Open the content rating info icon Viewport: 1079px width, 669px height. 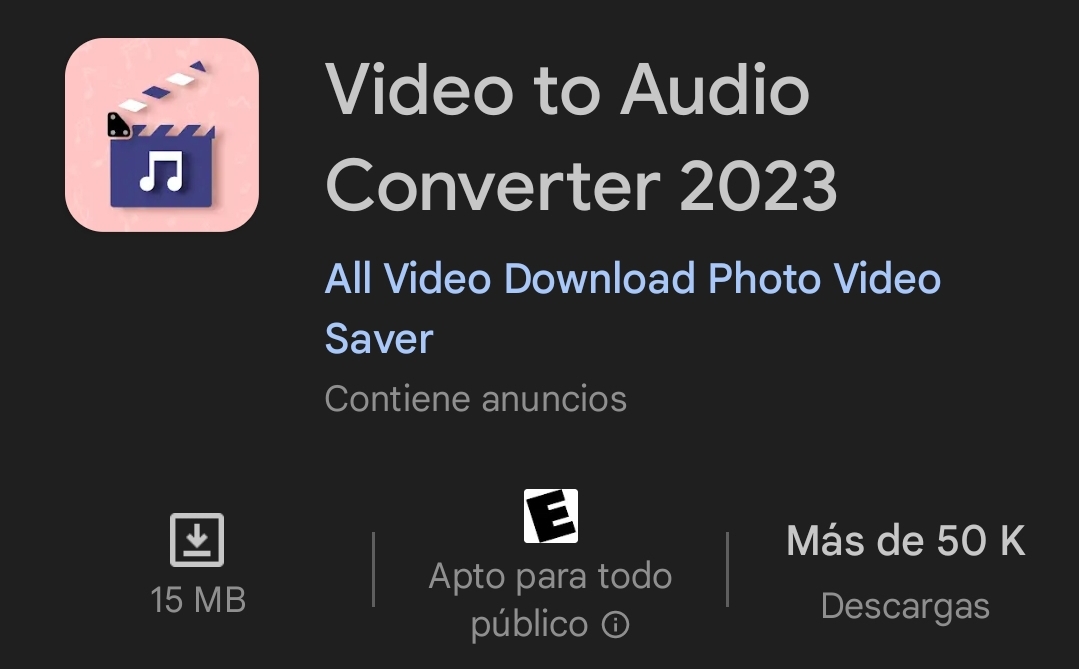point(616,626)
